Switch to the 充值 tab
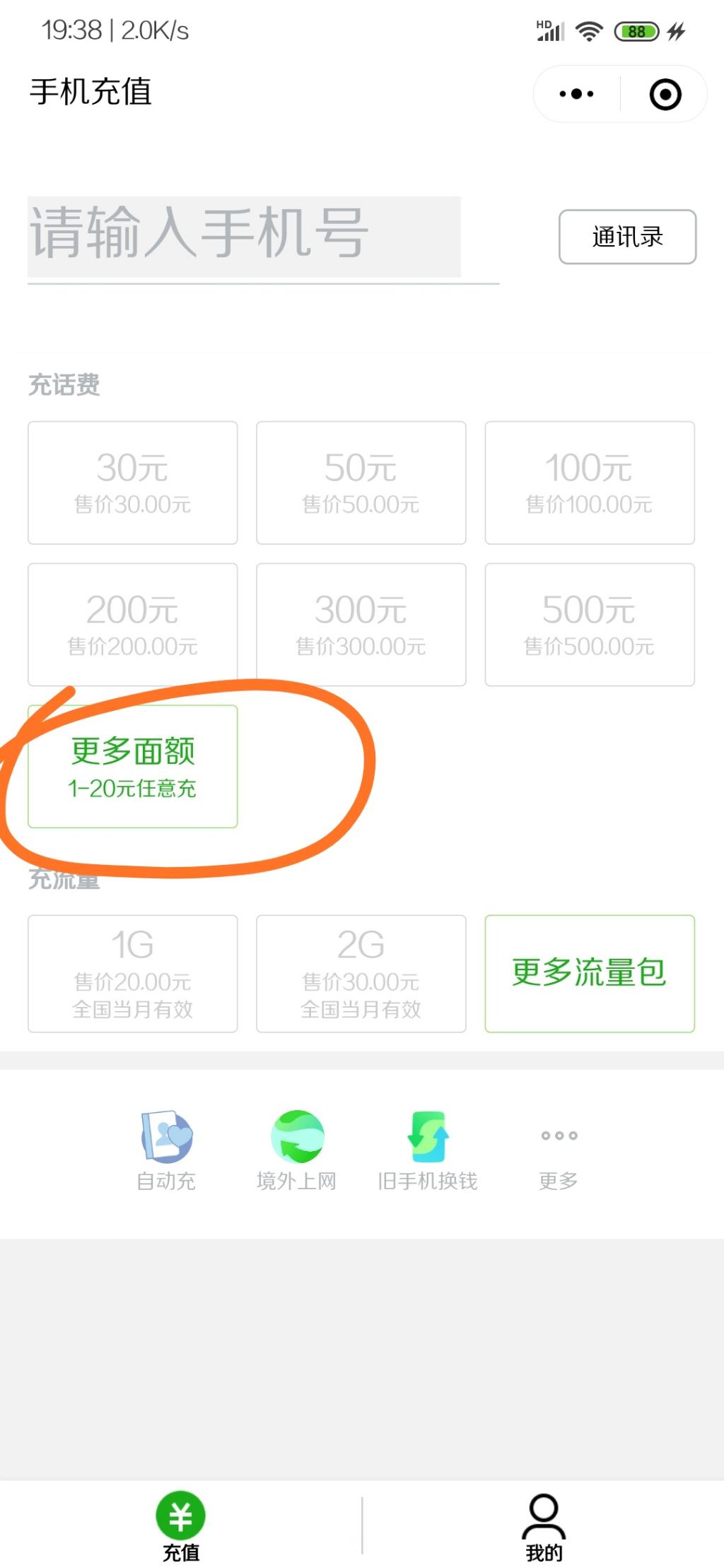Image resolution: width=724 pixels, height=1568 pixels. 180,1526
